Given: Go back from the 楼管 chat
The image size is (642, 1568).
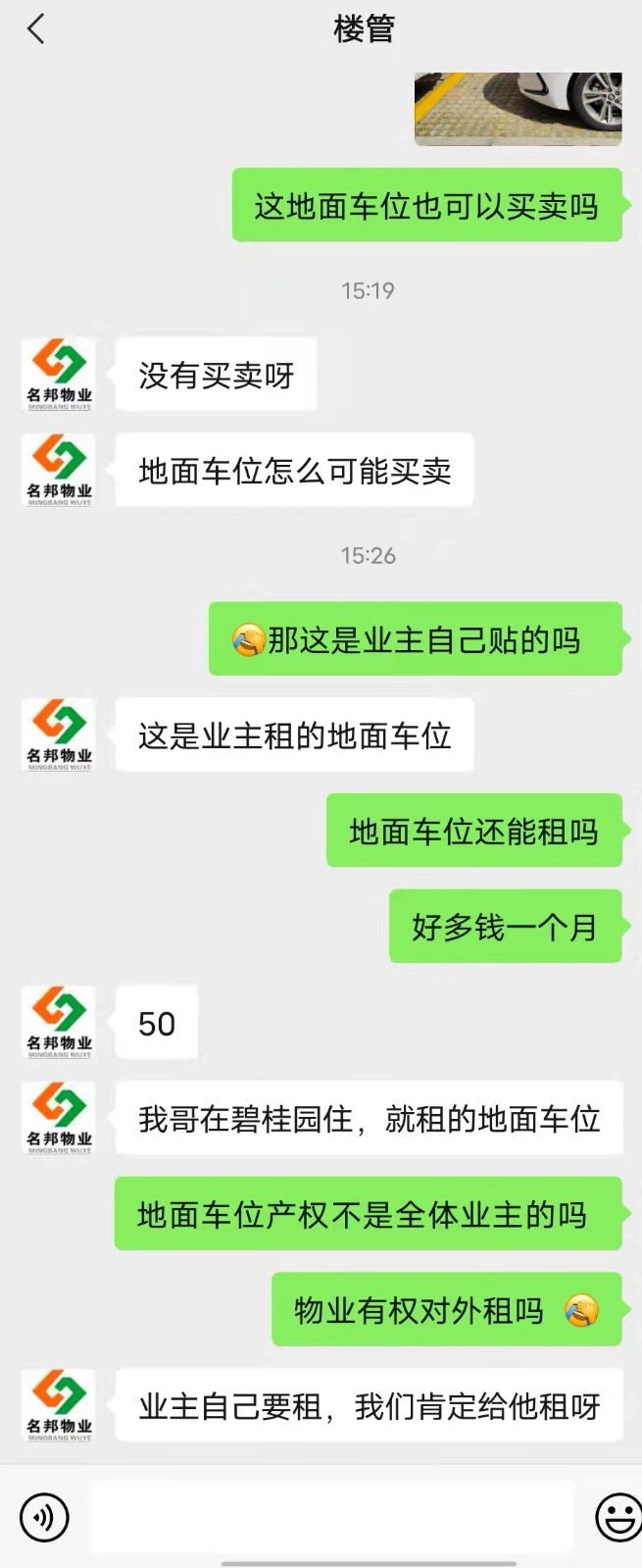Looking at the screenshot, I should pos(36,29).
